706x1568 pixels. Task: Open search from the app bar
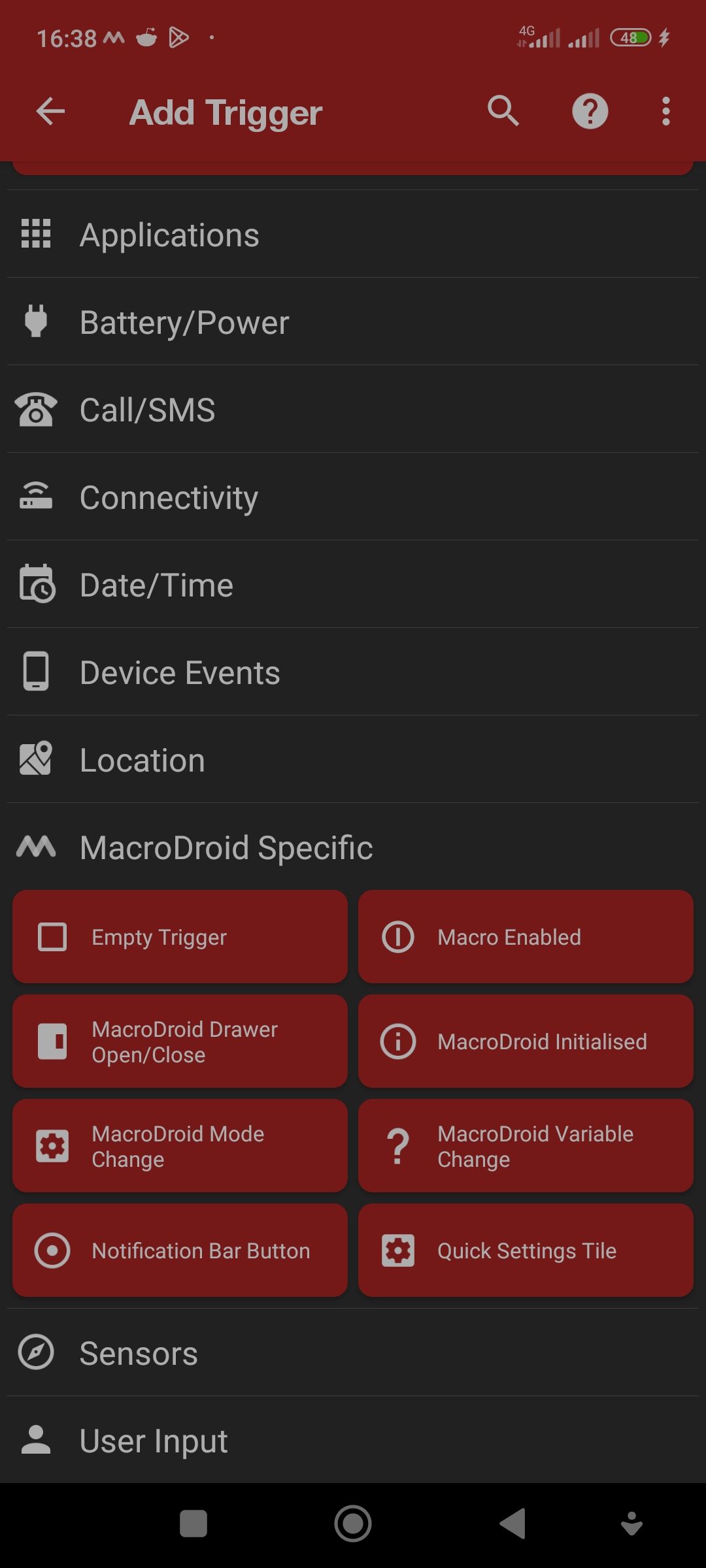(x=503, y=111)
